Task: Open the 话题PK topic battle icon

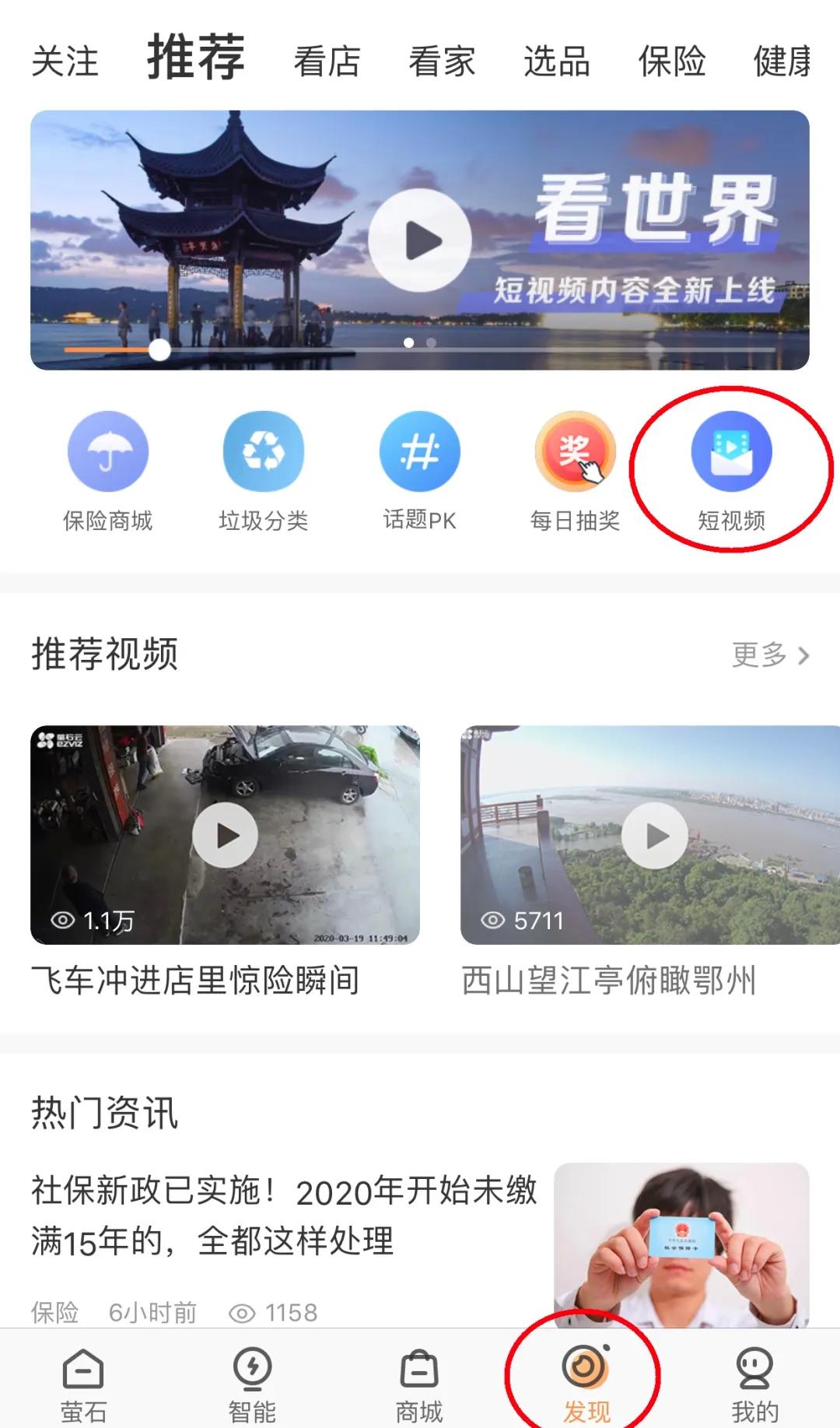Action: (418, 451)
